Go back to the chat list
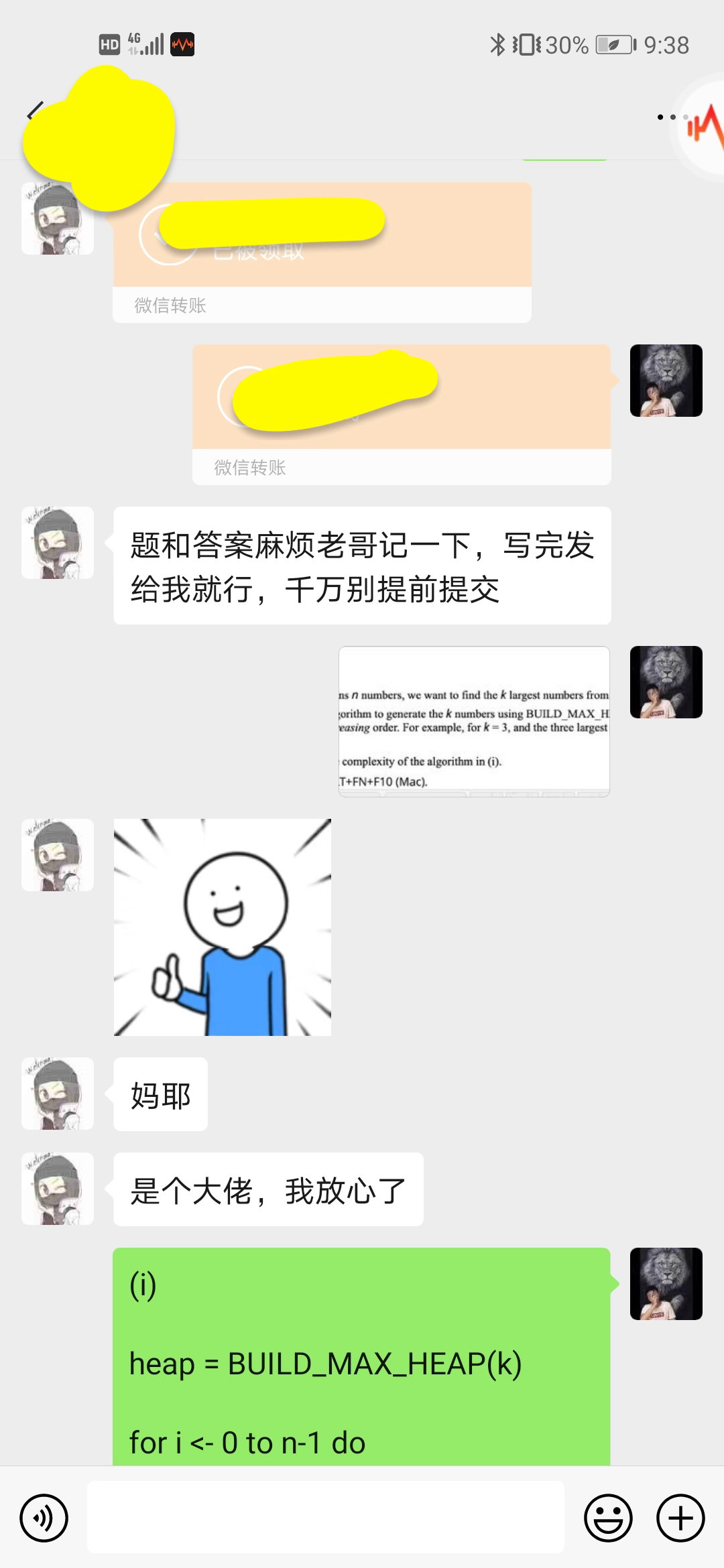 35,113
